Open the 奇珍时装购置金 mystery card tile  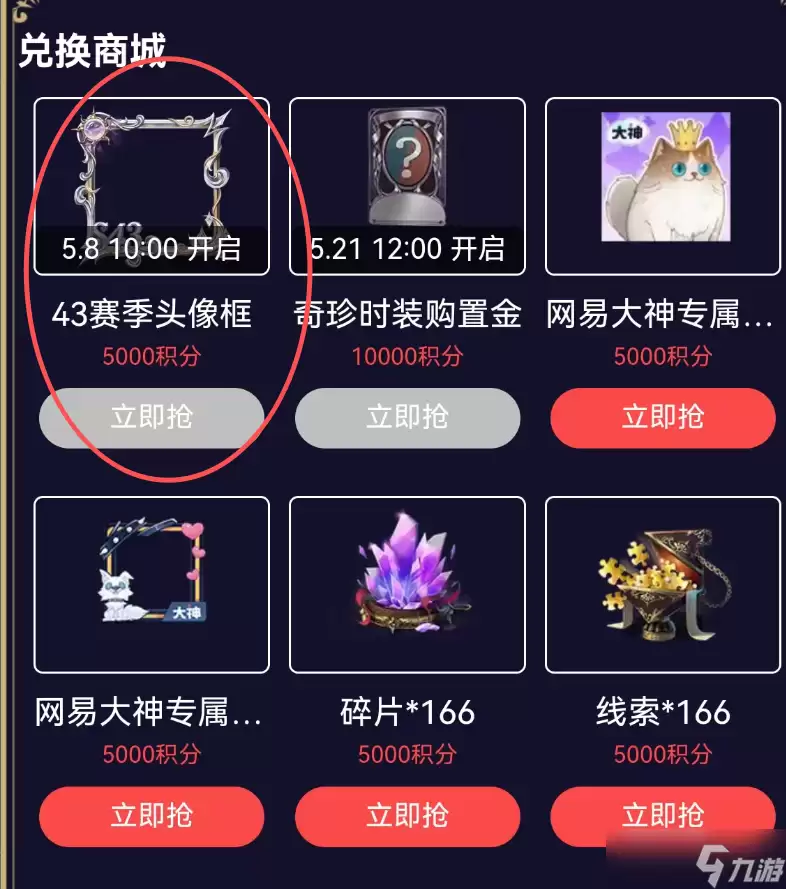tap(407, 186)
